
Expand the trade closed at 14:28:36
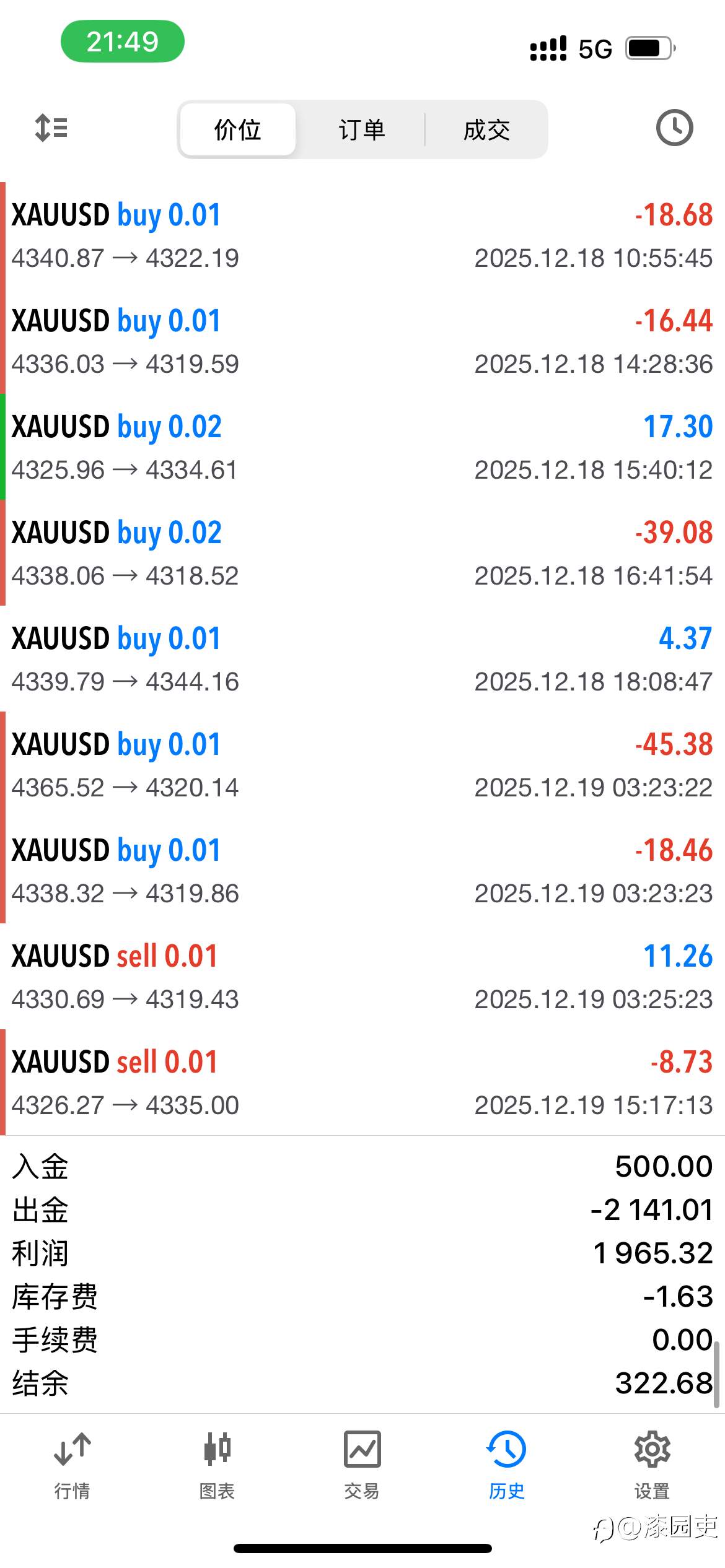click(x=362, y=341)
